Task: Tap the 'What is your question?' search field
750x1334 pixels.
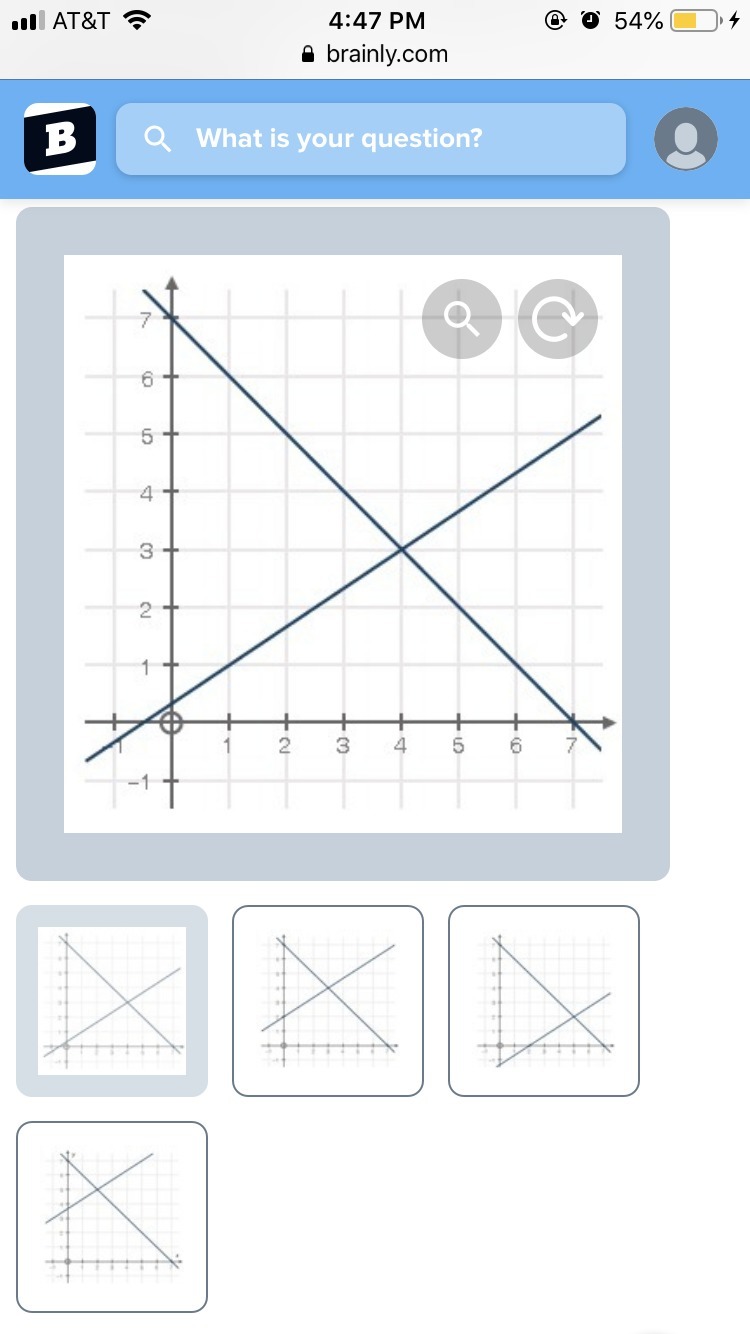Action: coord(371,139)
